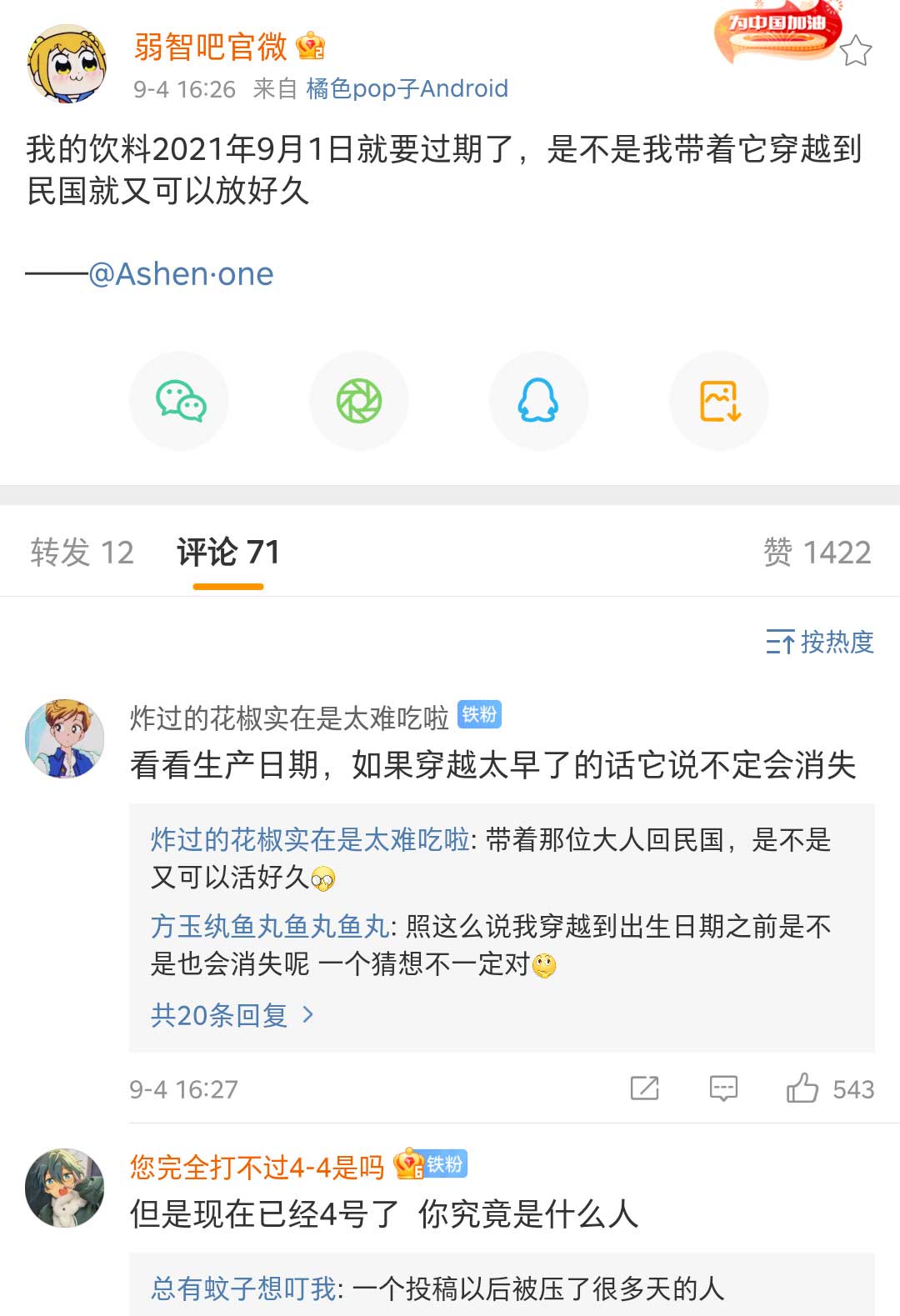900x1316 pixels.
Task: Save the post as an image
Action: pos(719,401)
